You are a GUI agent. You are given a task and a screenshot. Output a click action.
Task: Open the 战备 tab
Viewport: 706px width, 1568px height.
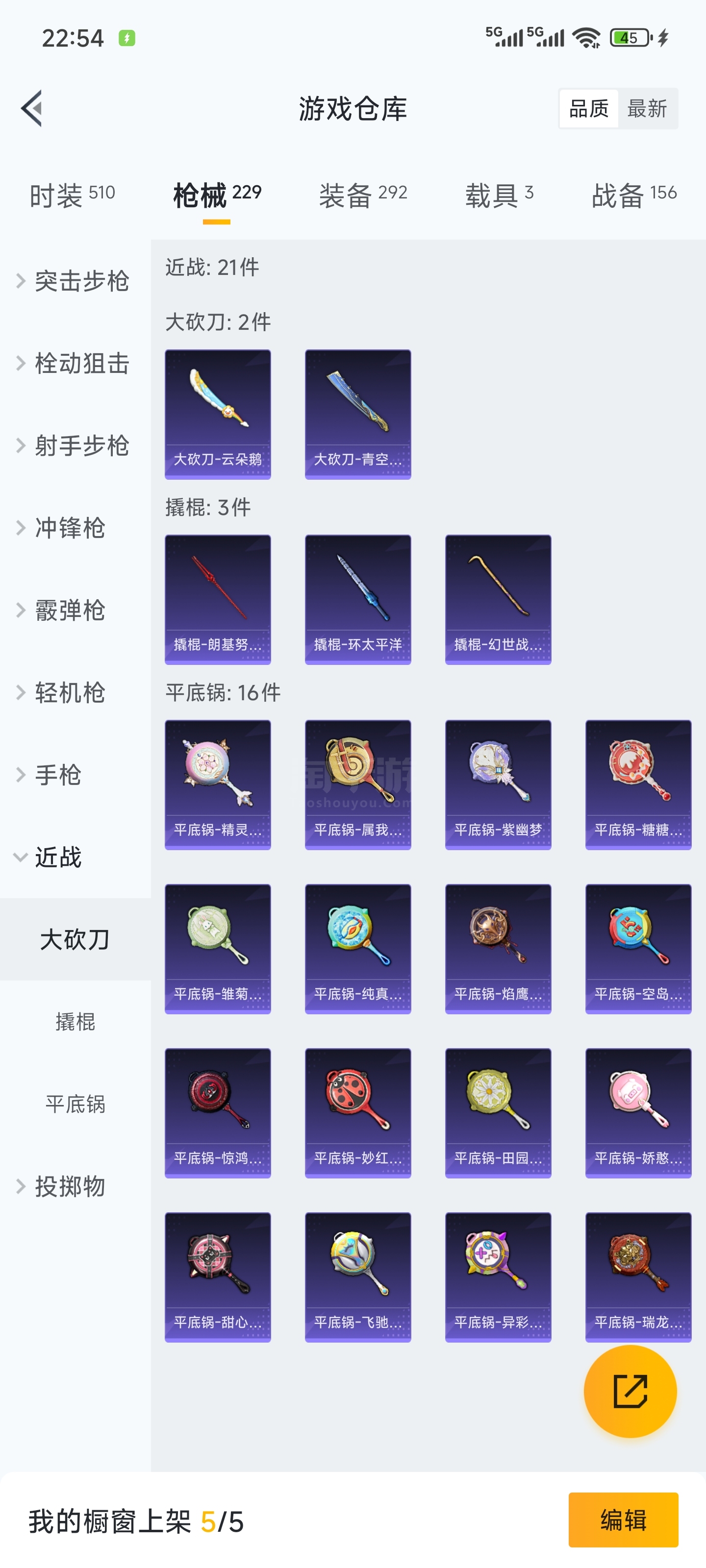point(633,196)
